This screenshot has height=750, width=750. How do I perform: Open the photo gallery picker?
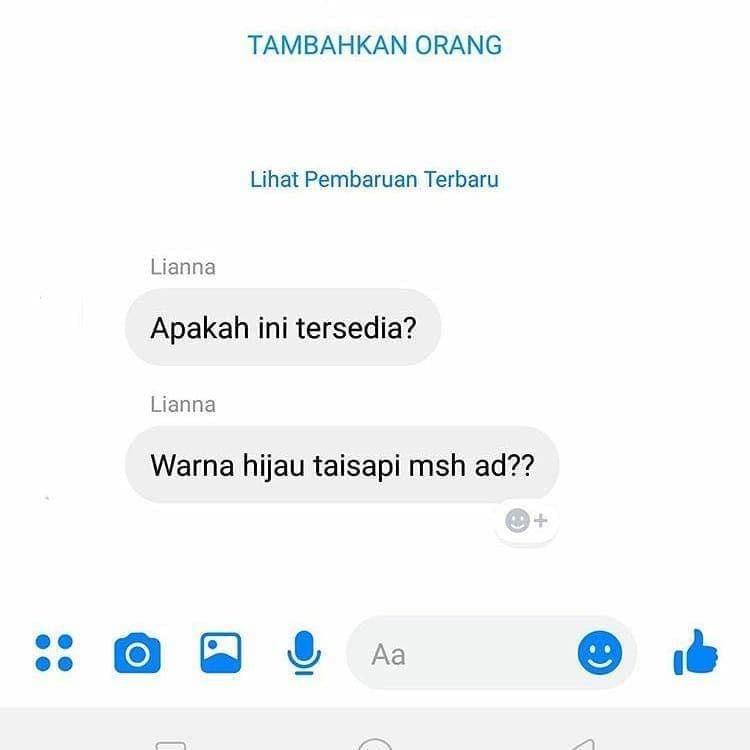coord(221,653)
